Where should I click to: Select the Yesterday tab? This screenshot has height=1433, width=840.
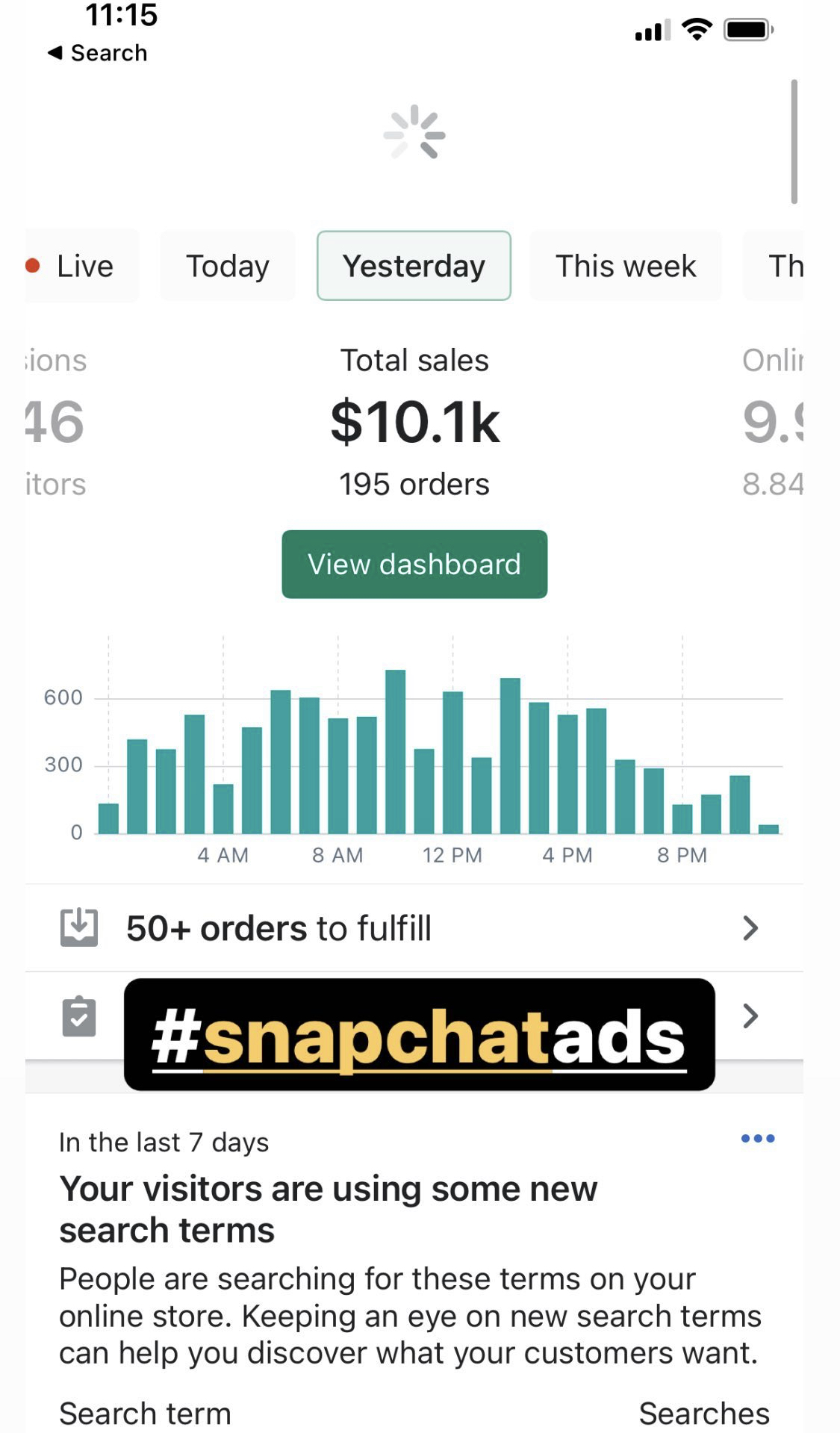pyautogui.click(x=414, y=266)
